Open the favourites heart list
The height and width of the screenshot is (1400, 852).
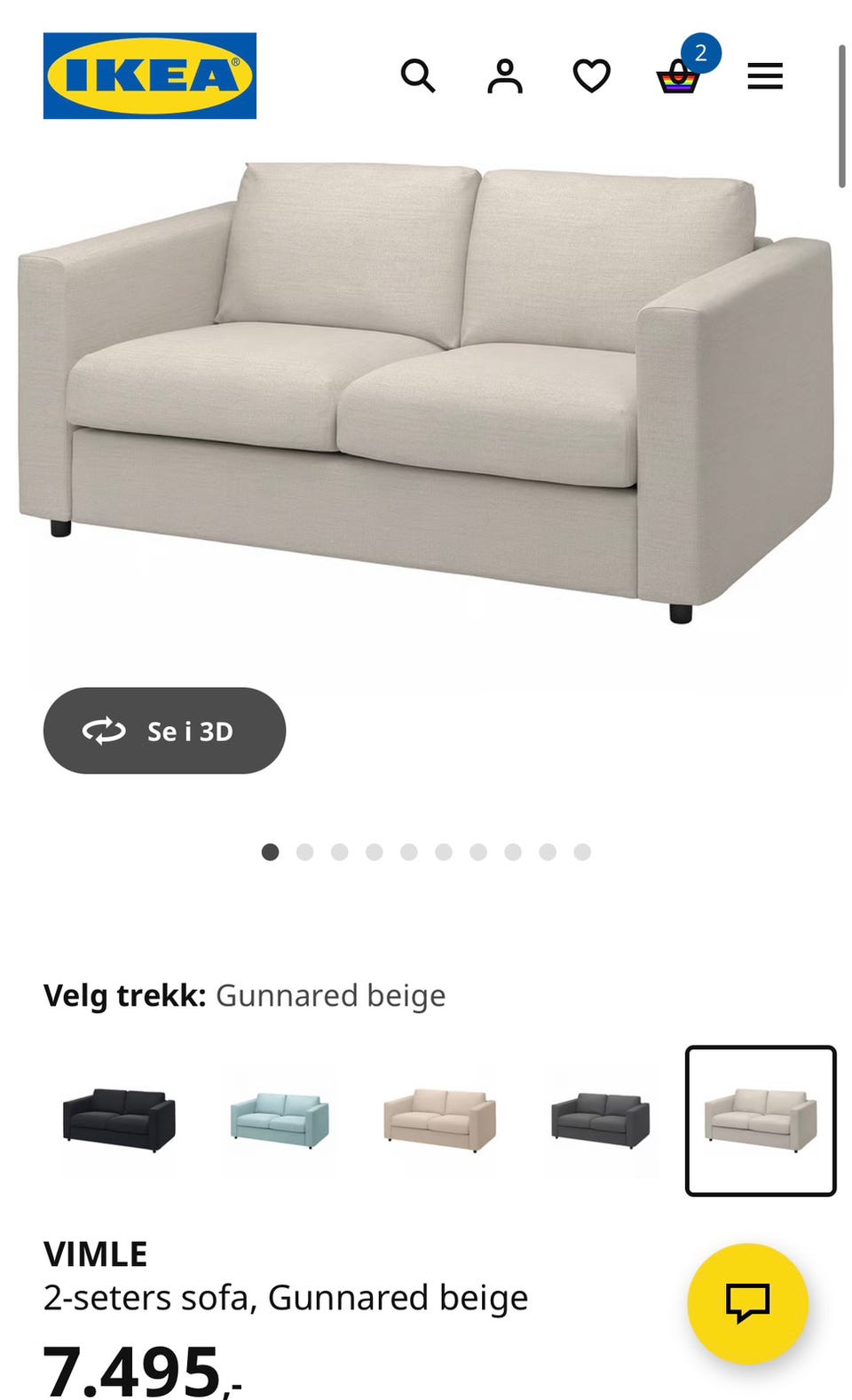tap(591, 76)
